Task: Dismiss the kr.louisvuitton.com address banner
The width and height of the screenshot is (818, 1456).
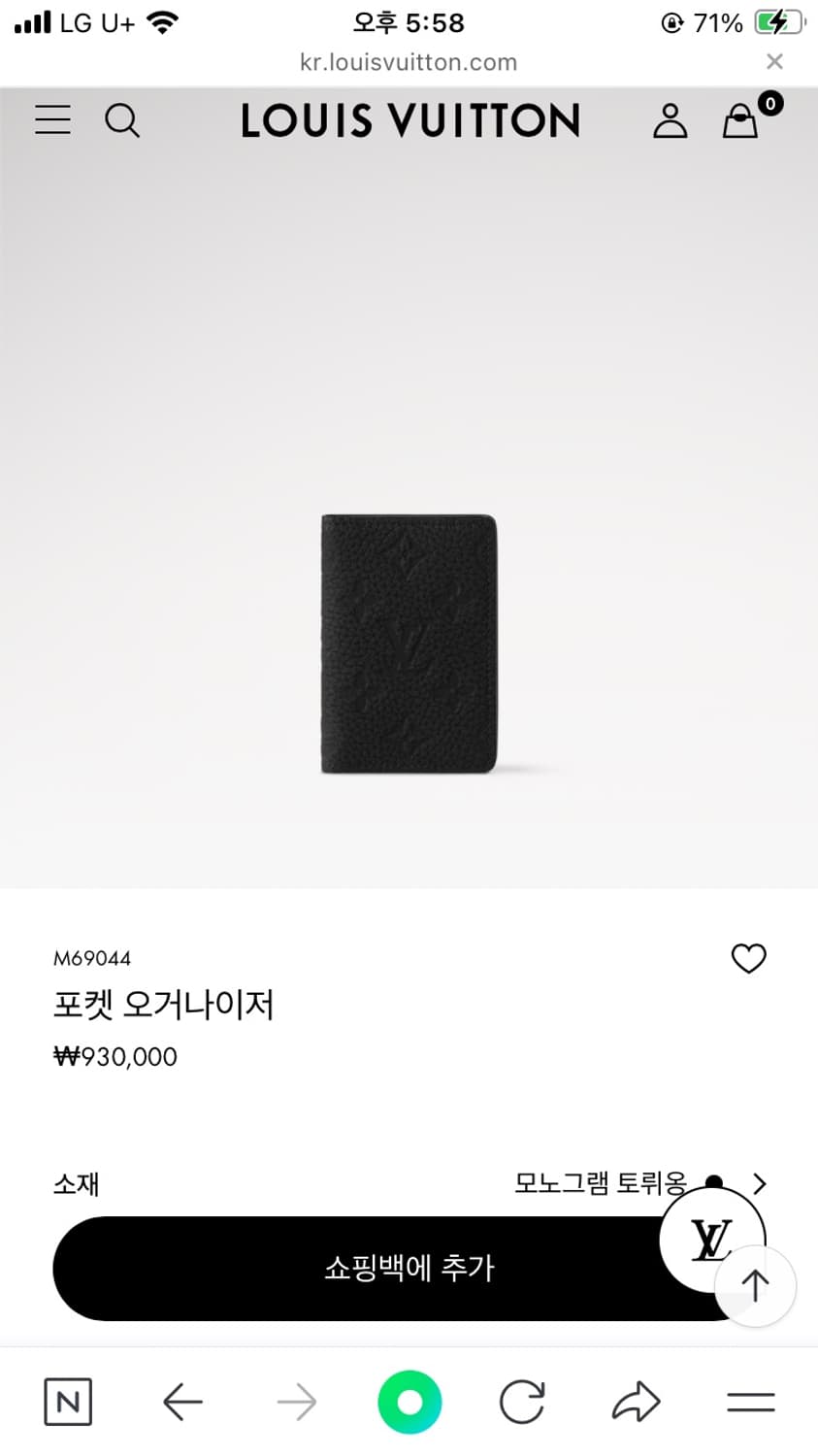Action: [774, 61]
